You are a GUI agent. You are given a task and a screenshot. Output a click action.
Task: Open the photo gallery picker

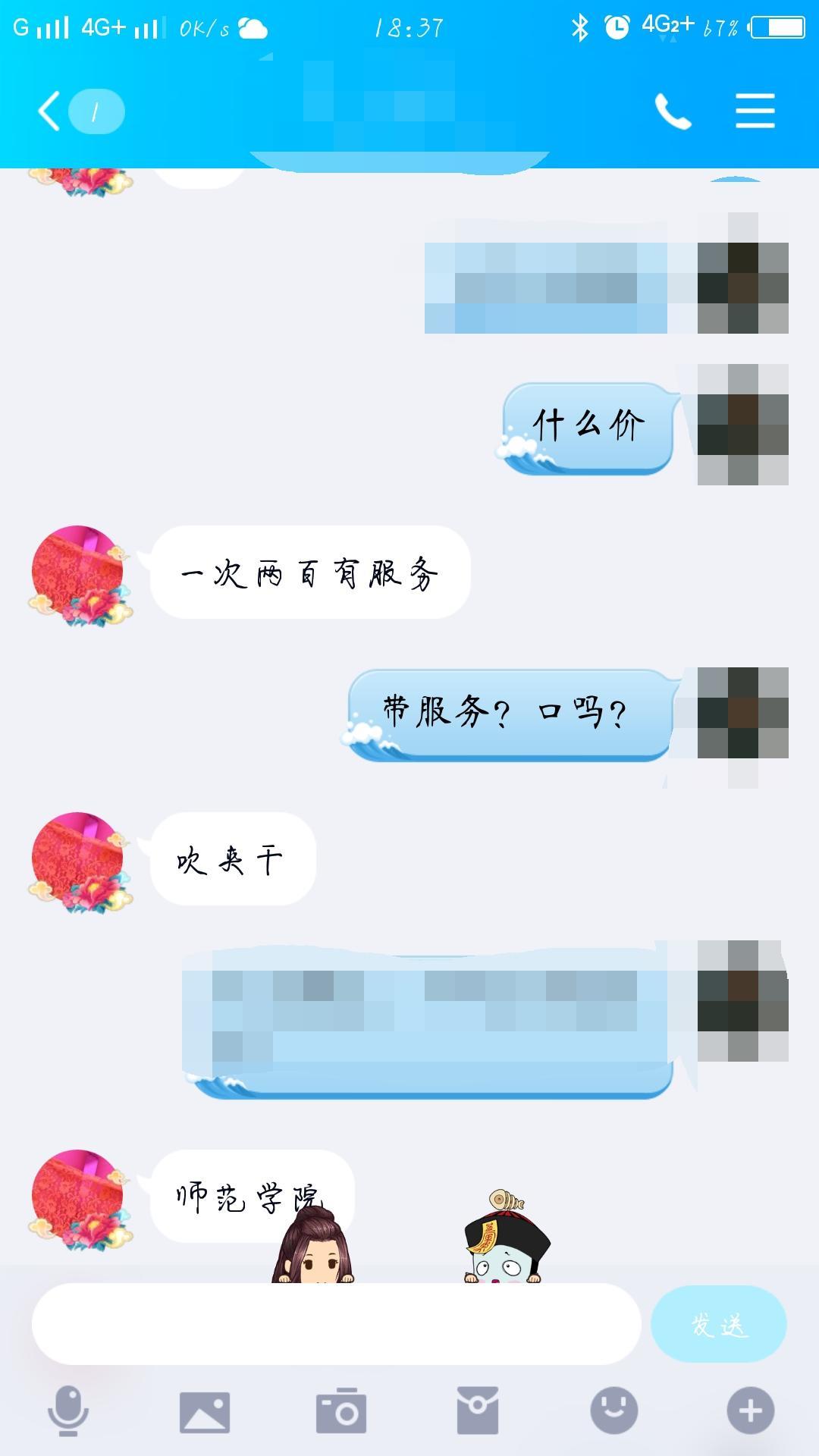pos(204,1410)
